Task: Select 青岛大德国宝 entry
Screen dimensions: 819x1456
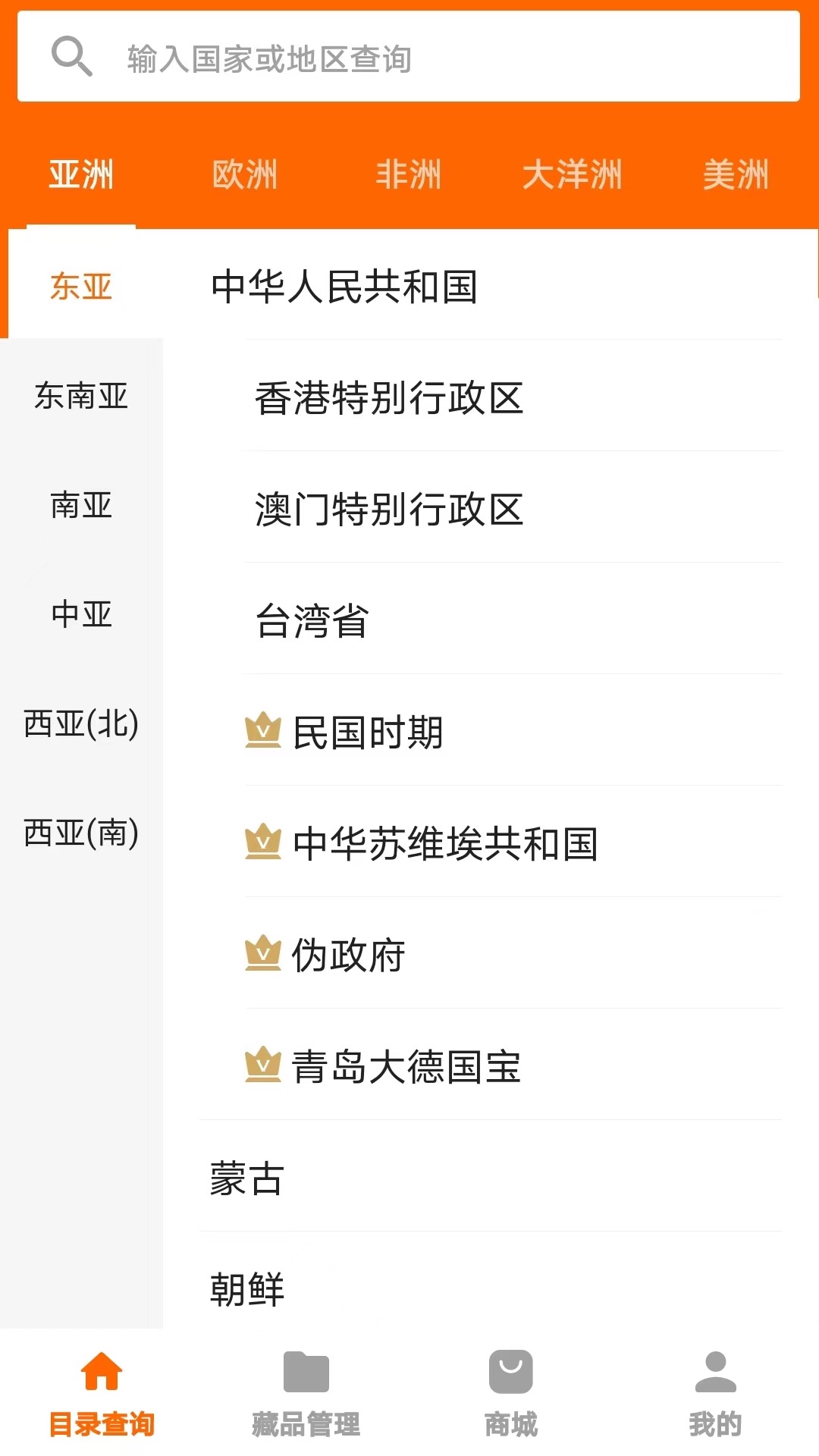Action: coord(406,1066)
